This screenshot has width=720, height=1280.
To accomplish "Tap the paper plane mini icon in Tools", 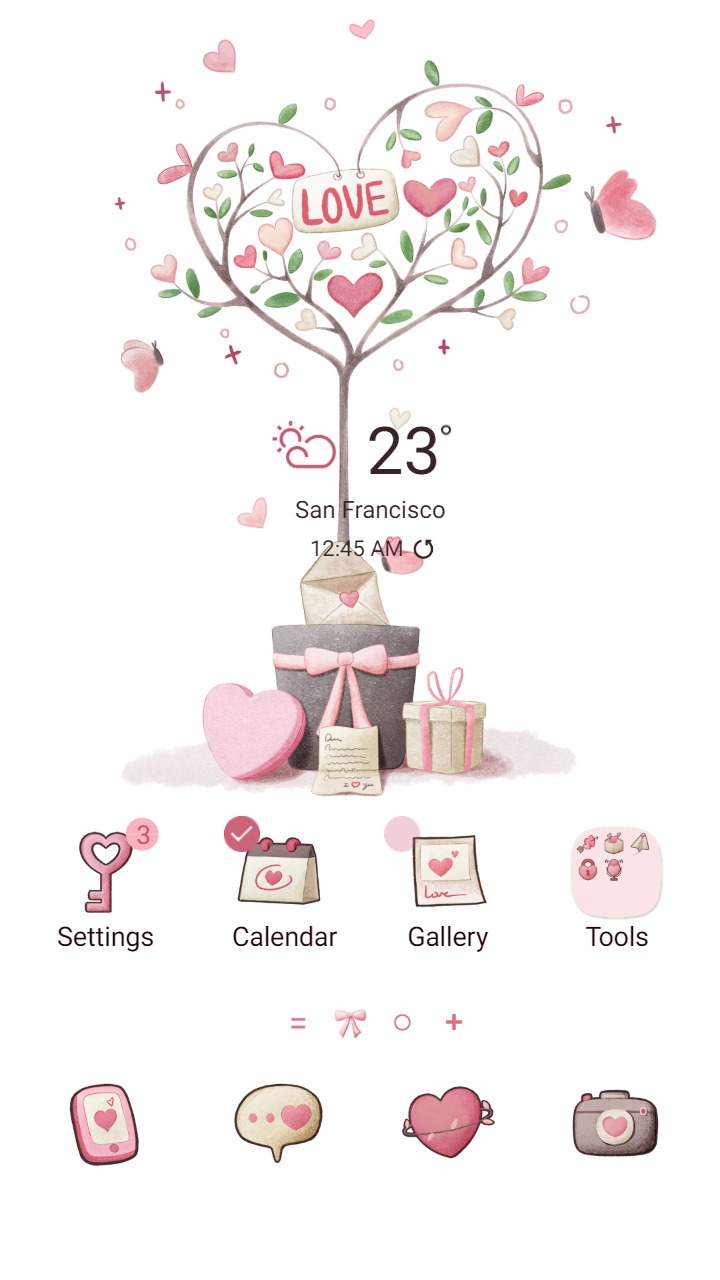I will click(x=640, y=841).
